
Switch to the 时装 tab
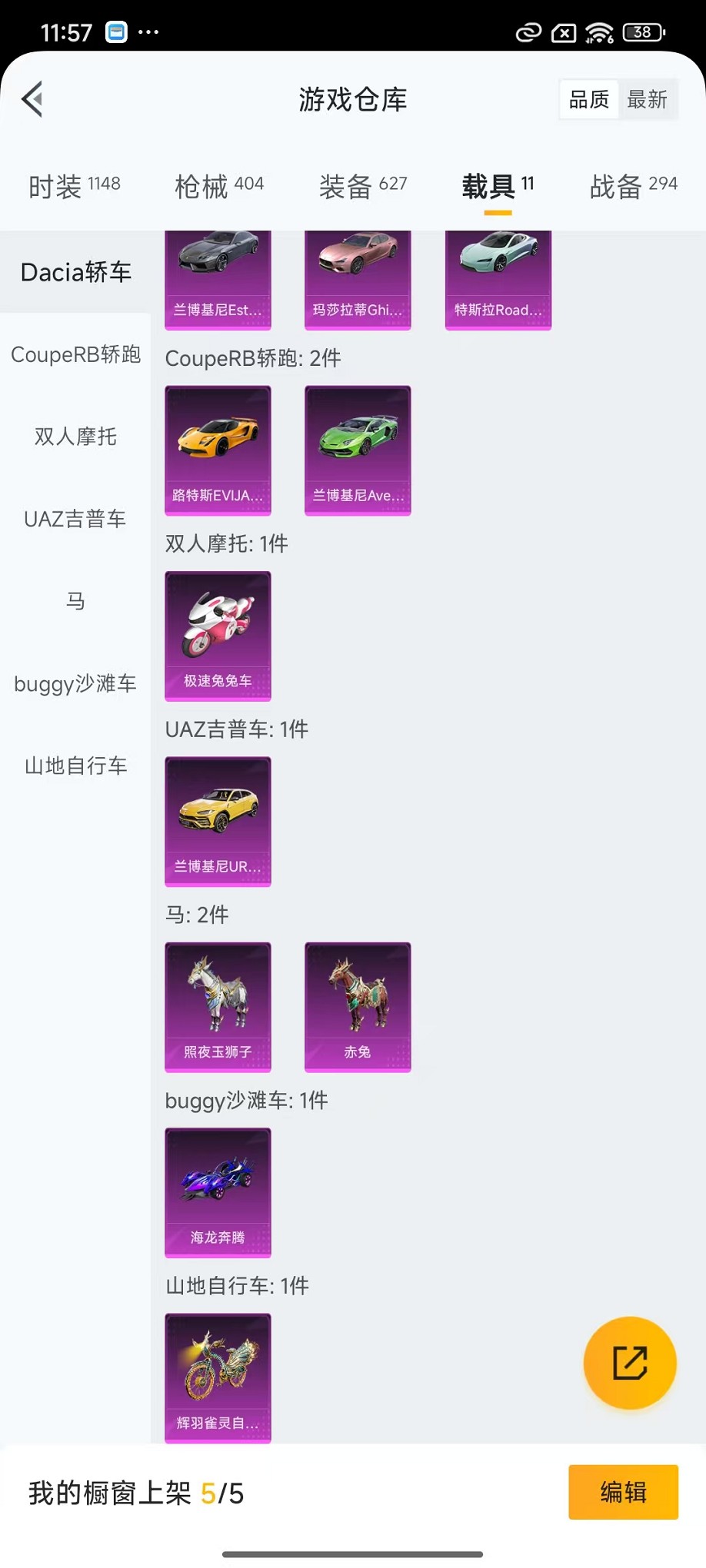tap(75, 186)
